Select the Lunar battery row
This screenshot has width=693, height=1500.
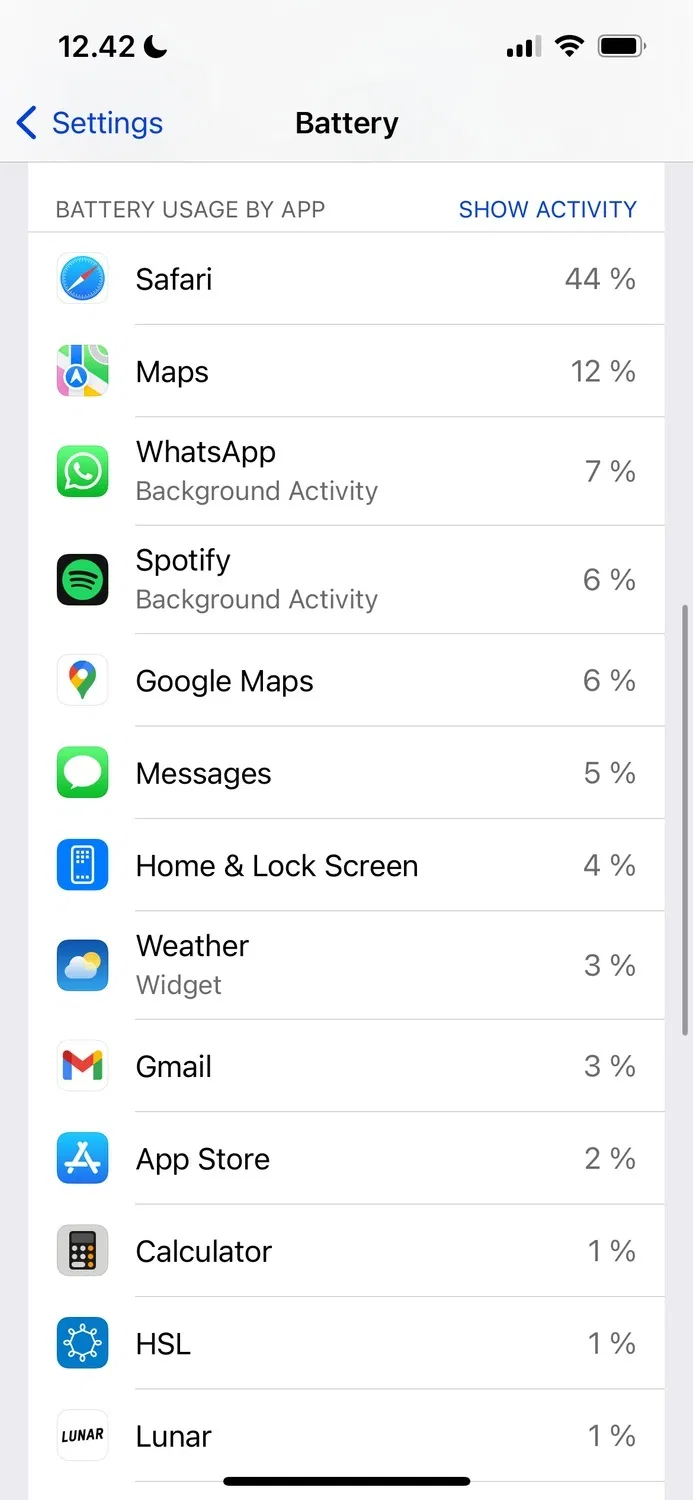pyautogui.click(x=346, y=1436)
